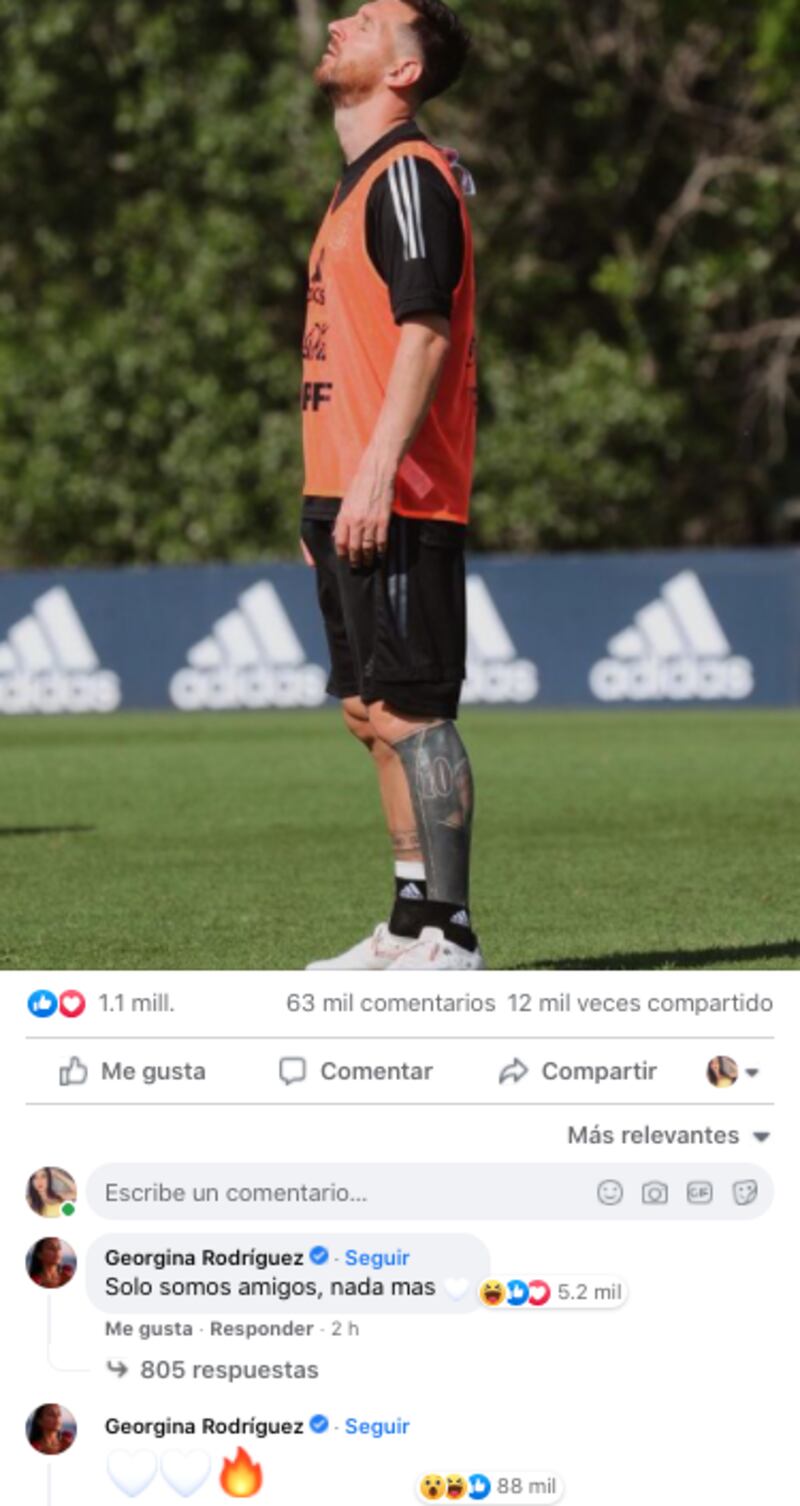Viewport: 800px width, 1506px height.
Task: Reply to the 'Solo somos amigos' comment
Action: tap(261, 1329)
